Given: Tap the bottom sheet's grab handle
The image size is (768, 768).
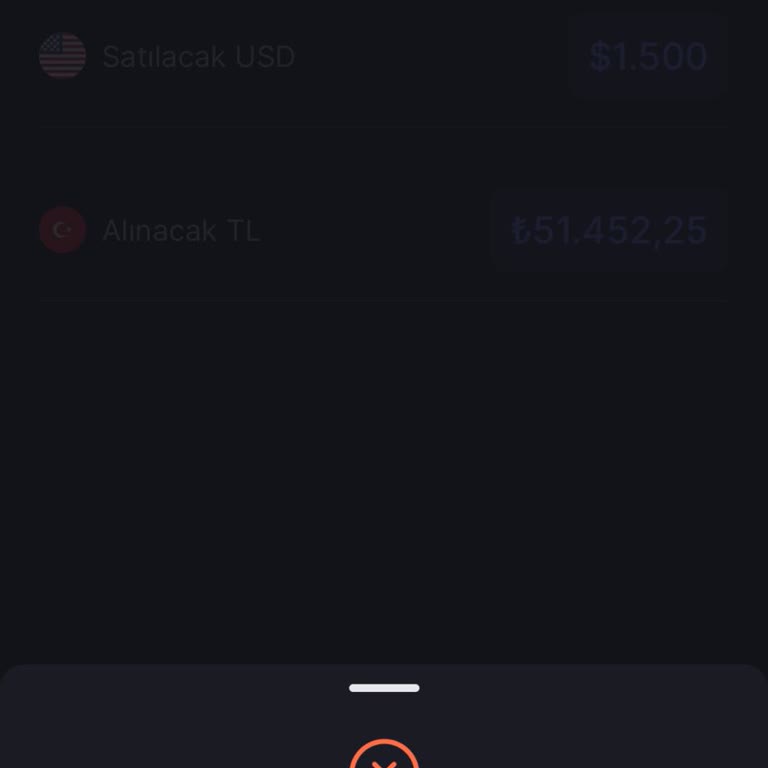Looking at the screenshot, I should 384,688.
